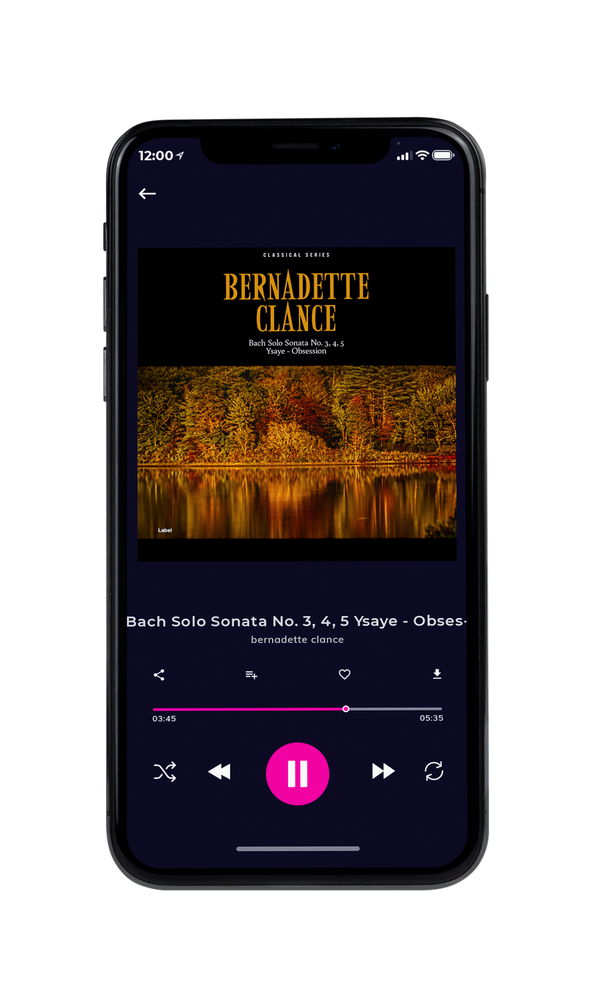Image resolution: width=600 pixels, height=1000 pixels.
Task: Tap the playback progress bar to seek
Action: [297, 709]
